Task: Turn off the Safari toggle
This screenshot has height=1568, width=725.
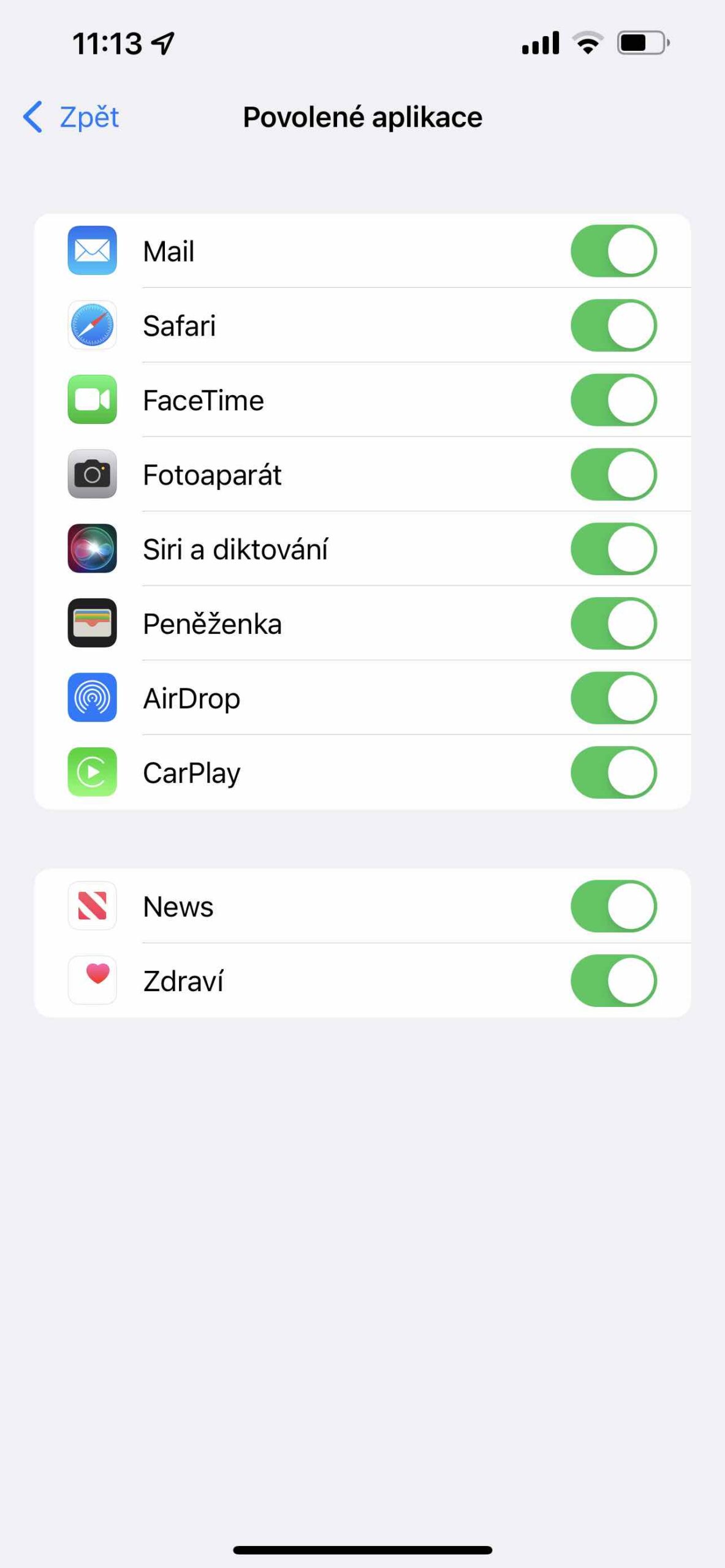Action: 613,325
